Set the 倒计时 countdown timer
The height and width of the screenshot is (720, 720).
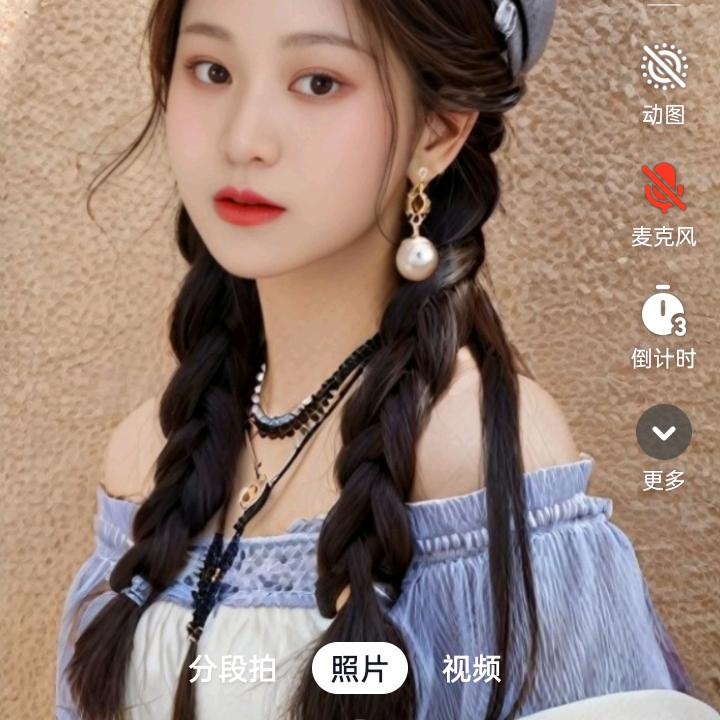point(664,311)
